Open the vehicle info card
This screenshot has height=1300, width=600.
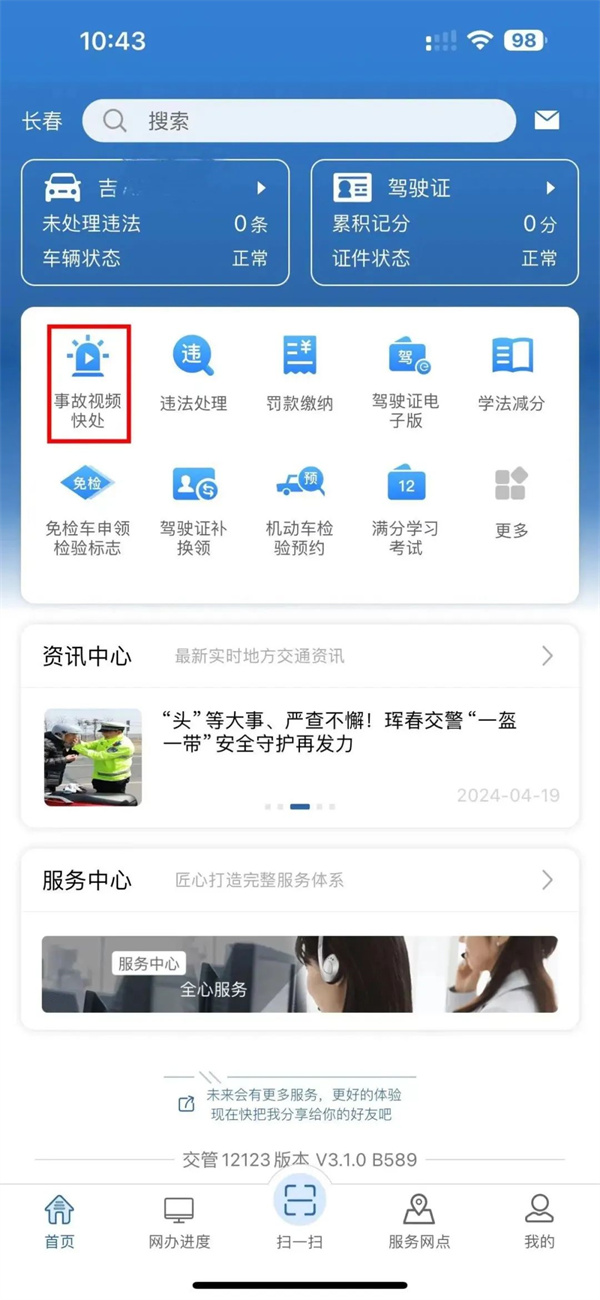(x=155, y=223)
